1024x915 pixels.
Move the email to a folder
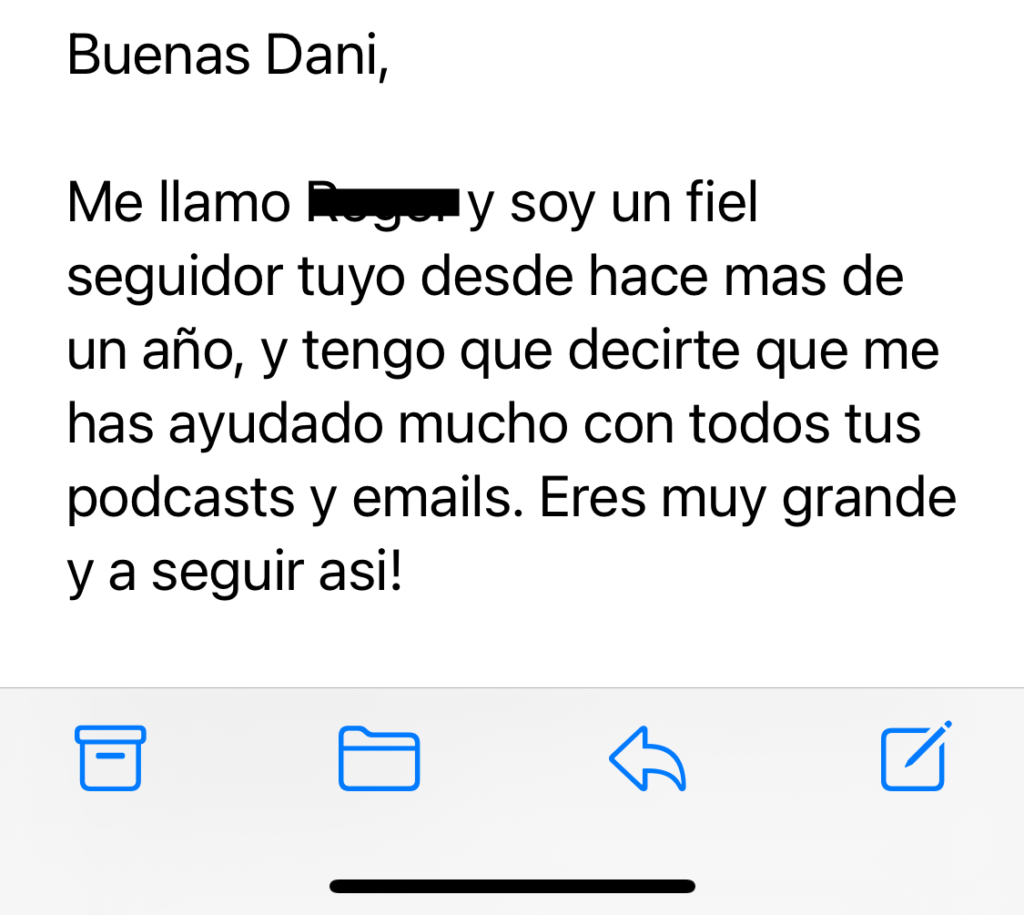tap(379, 759)
